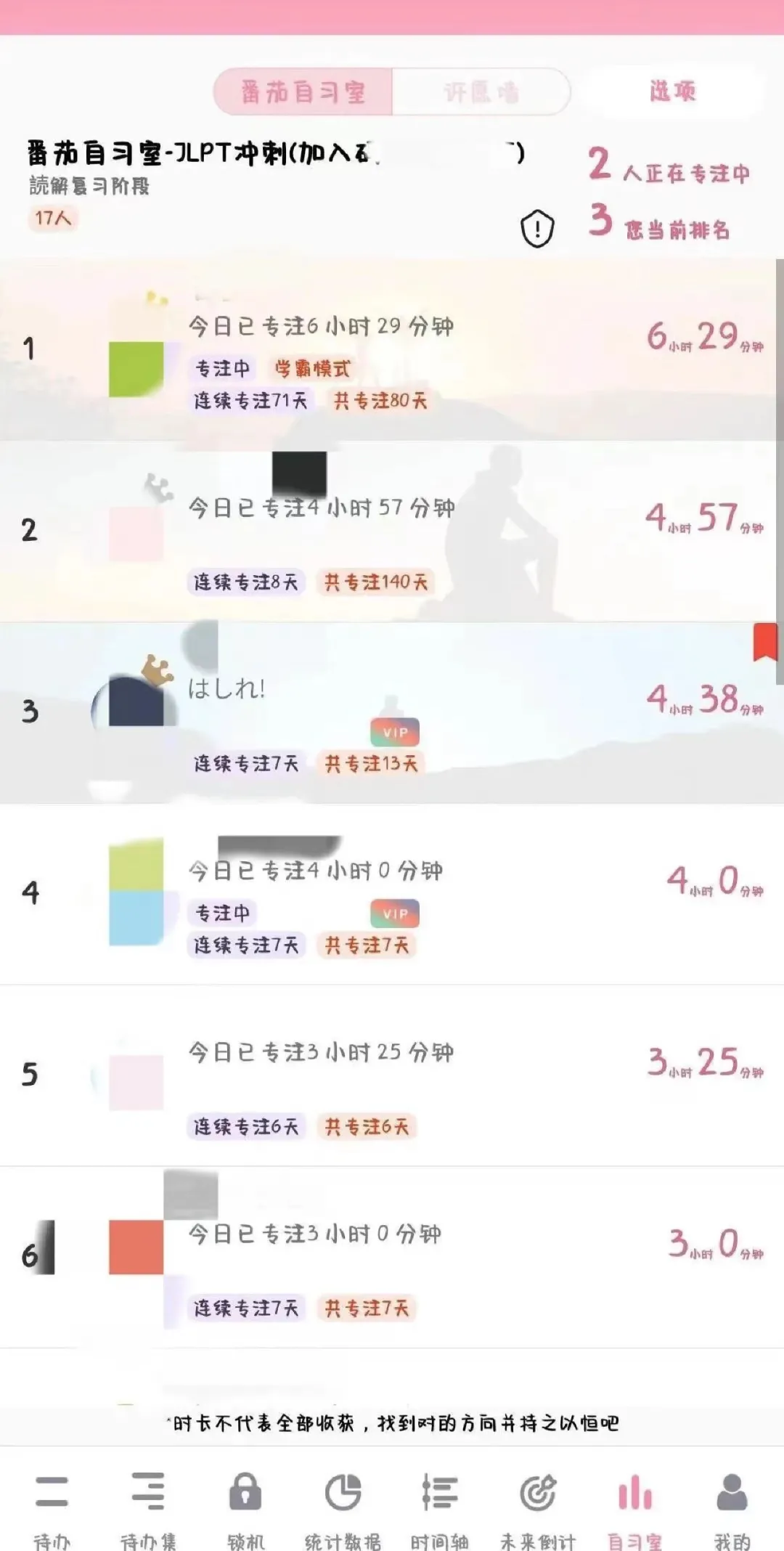Open the 选项 options button

[672, 91]
